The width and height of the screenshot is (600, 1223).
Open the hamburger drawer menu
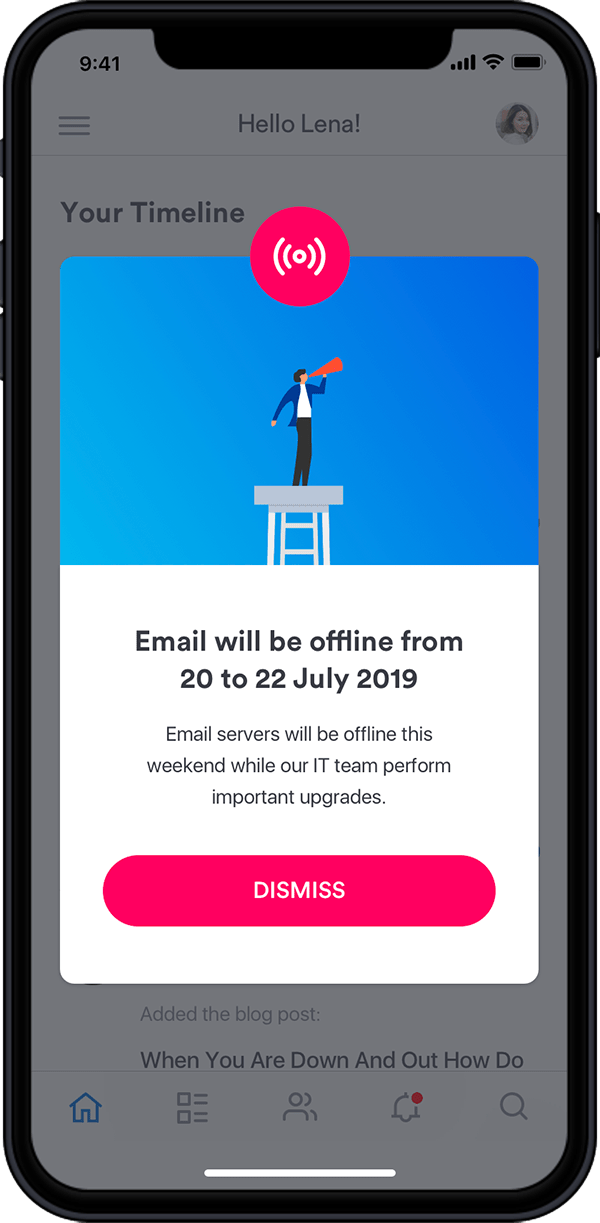pyautogui.click(x=74, y=125)
